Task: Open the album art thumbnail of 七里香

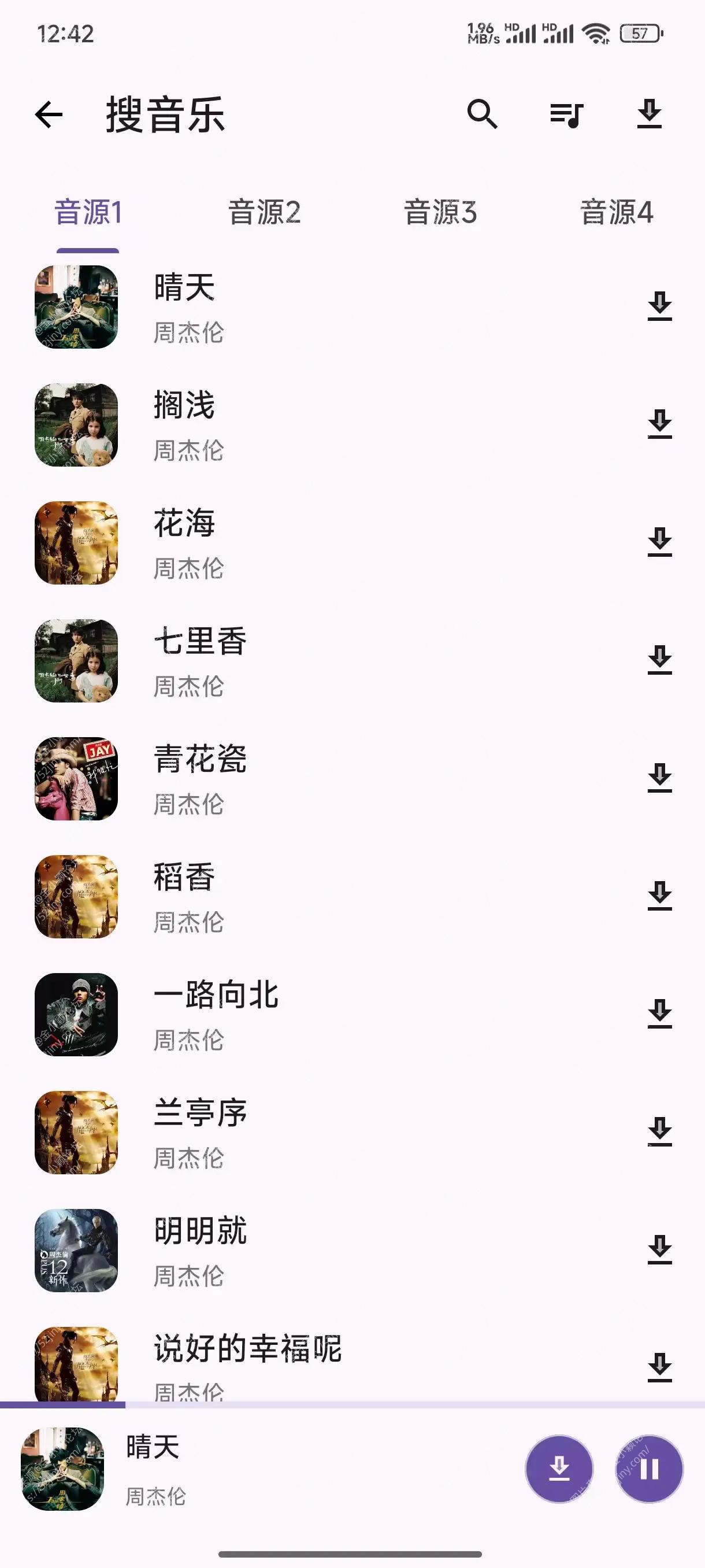Action: point(77,661)
